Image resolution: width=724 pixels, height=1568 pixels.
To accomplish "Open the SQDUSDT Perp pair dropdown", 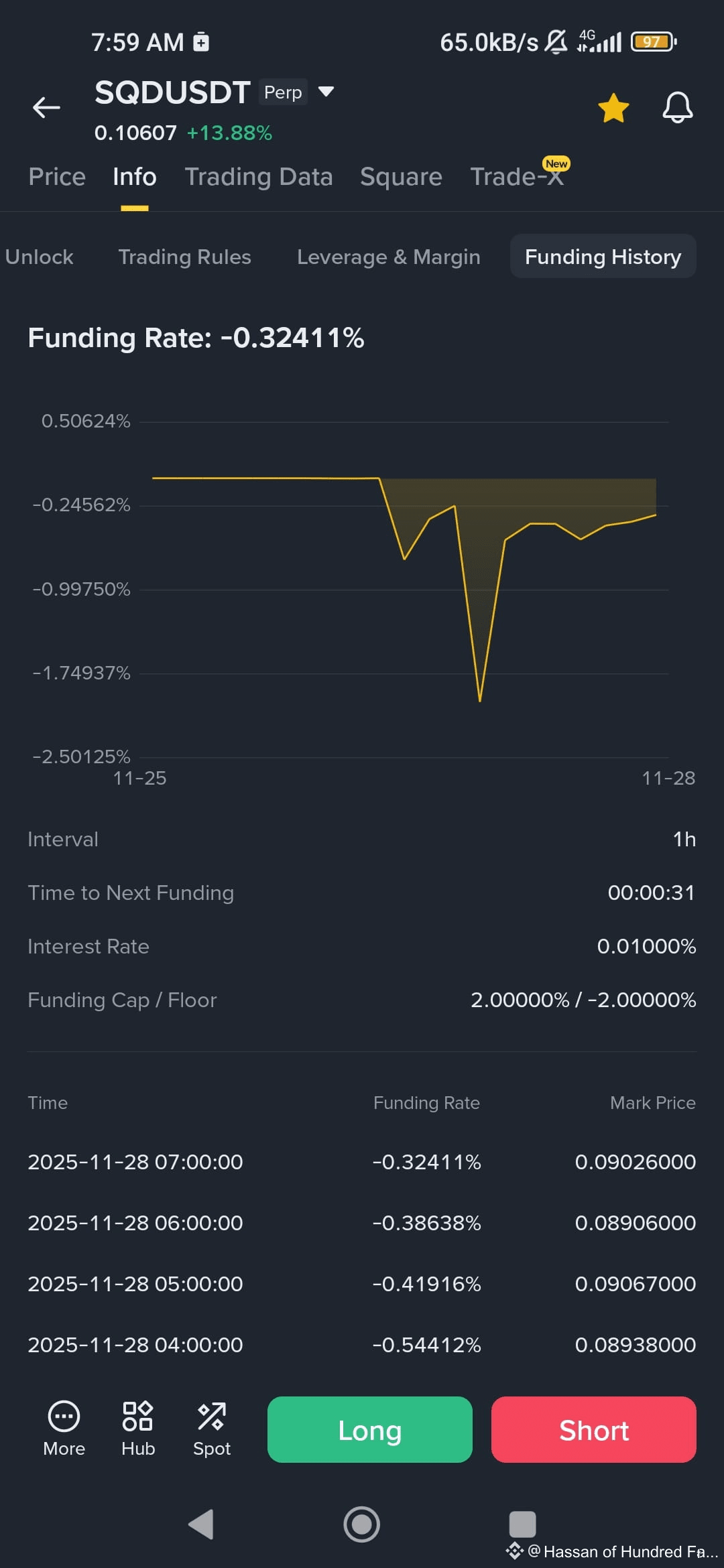I will (x=326, y=92).
